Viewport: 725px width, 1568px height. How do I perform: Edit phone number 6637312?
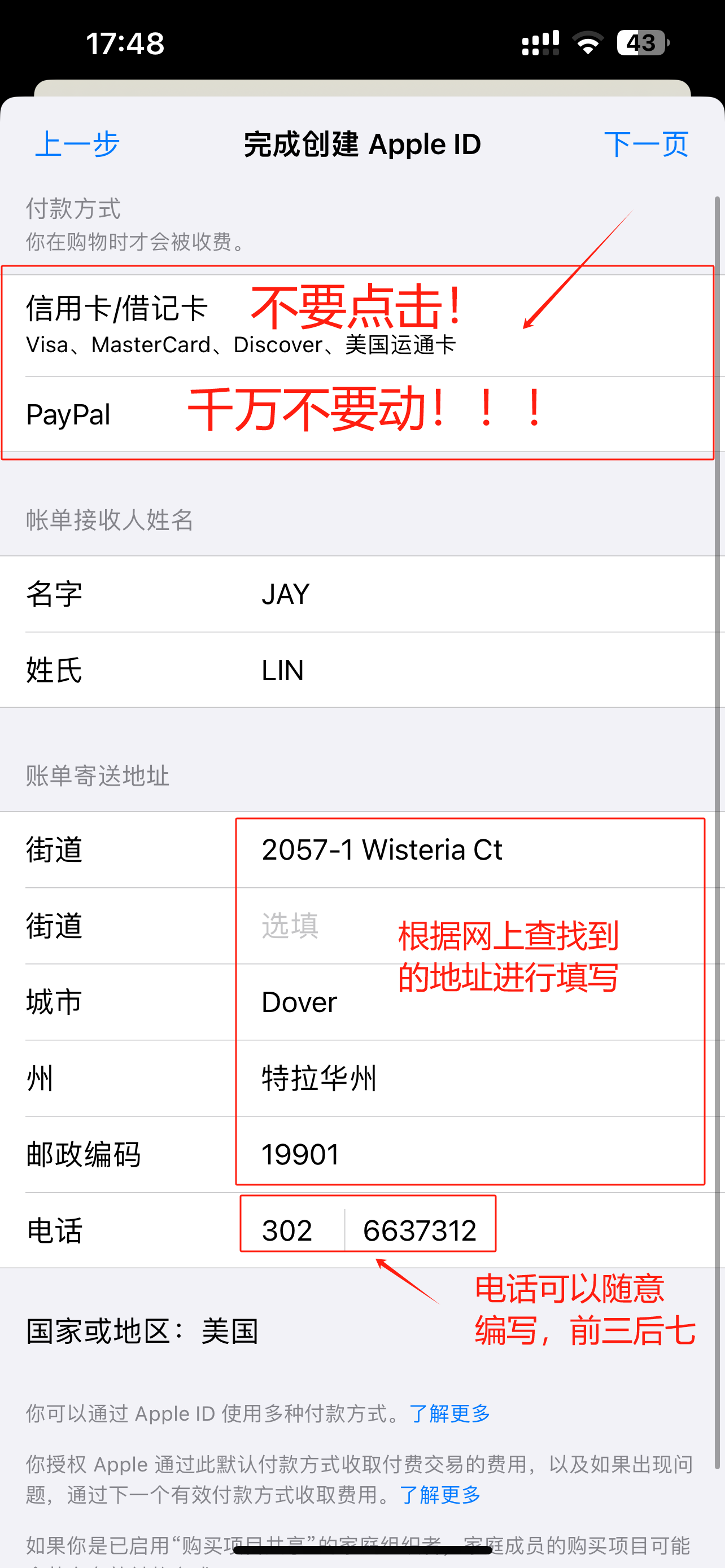point(420,1230)
